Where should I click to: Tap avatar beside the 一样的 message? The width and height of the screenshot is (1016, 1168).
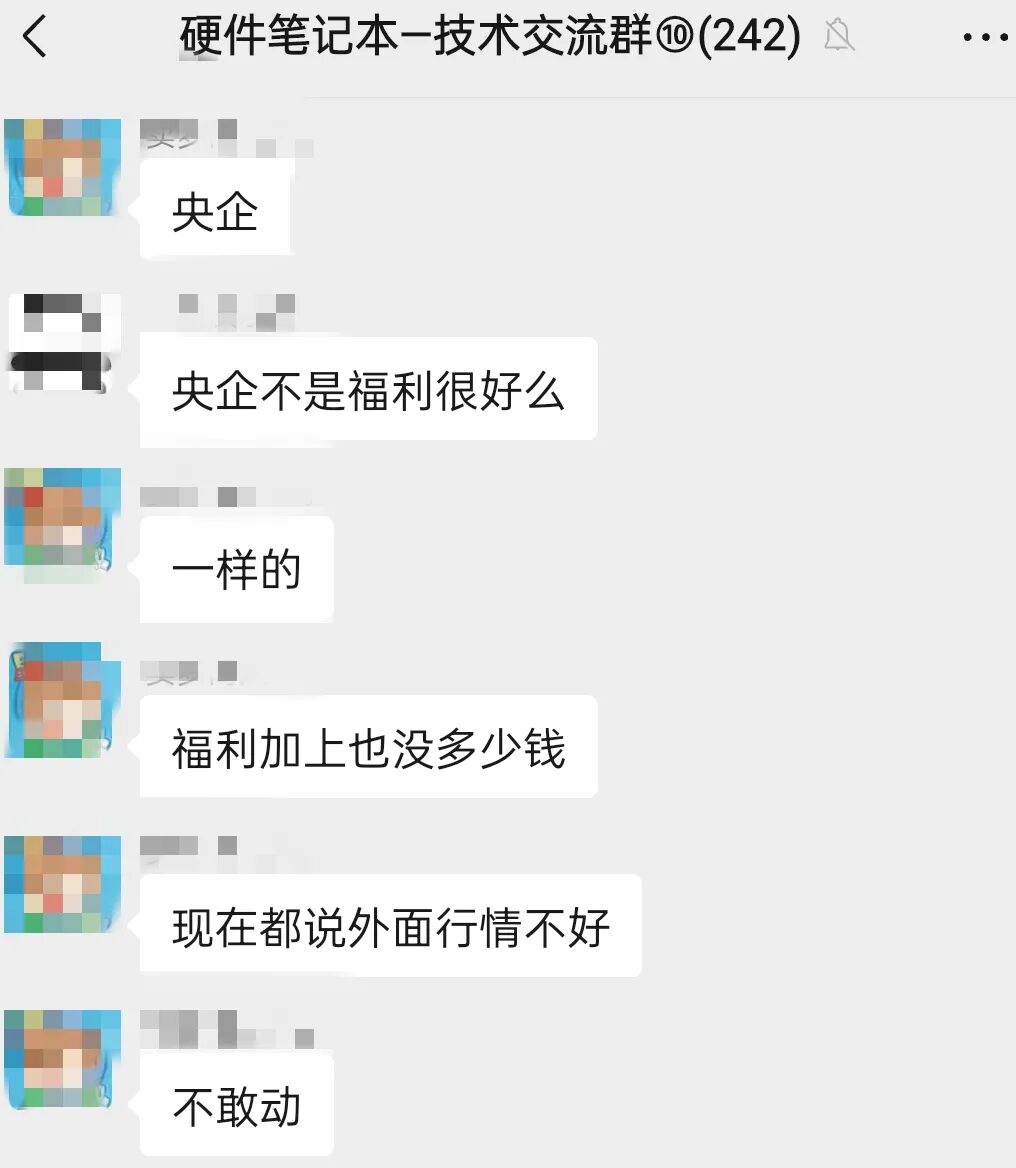tap(62, 520)
